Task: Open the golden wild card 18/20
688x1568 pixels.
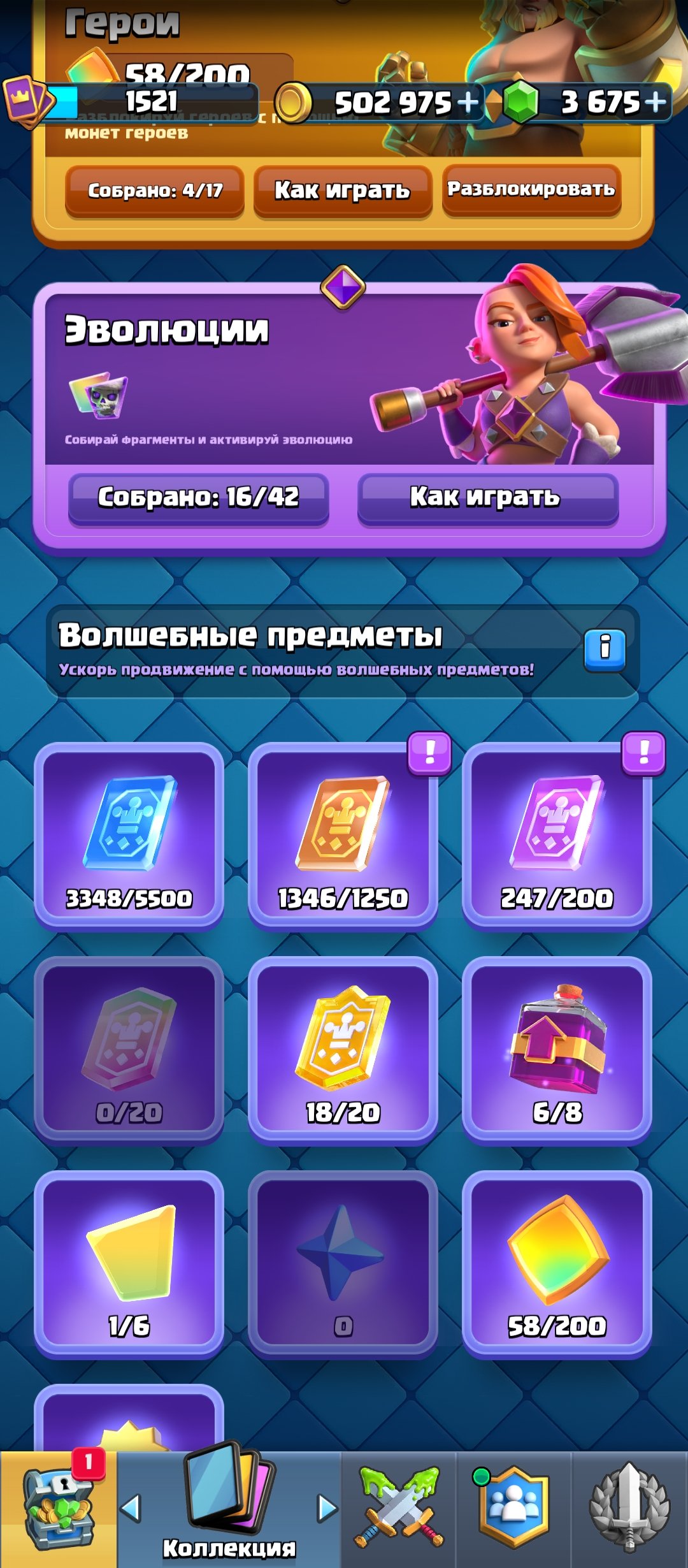Action: point(343,1050)
